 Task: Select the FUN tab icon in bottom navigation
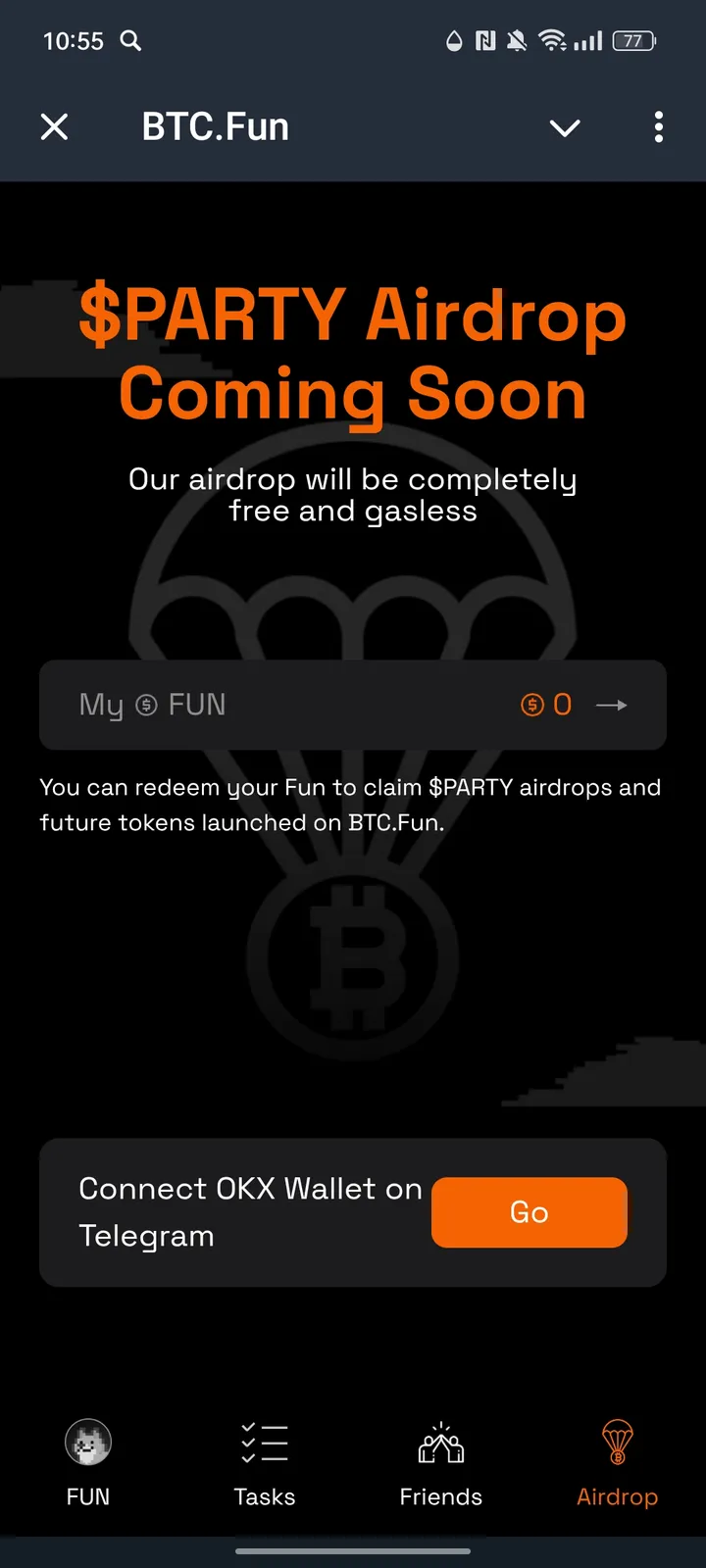point(88,1442)
